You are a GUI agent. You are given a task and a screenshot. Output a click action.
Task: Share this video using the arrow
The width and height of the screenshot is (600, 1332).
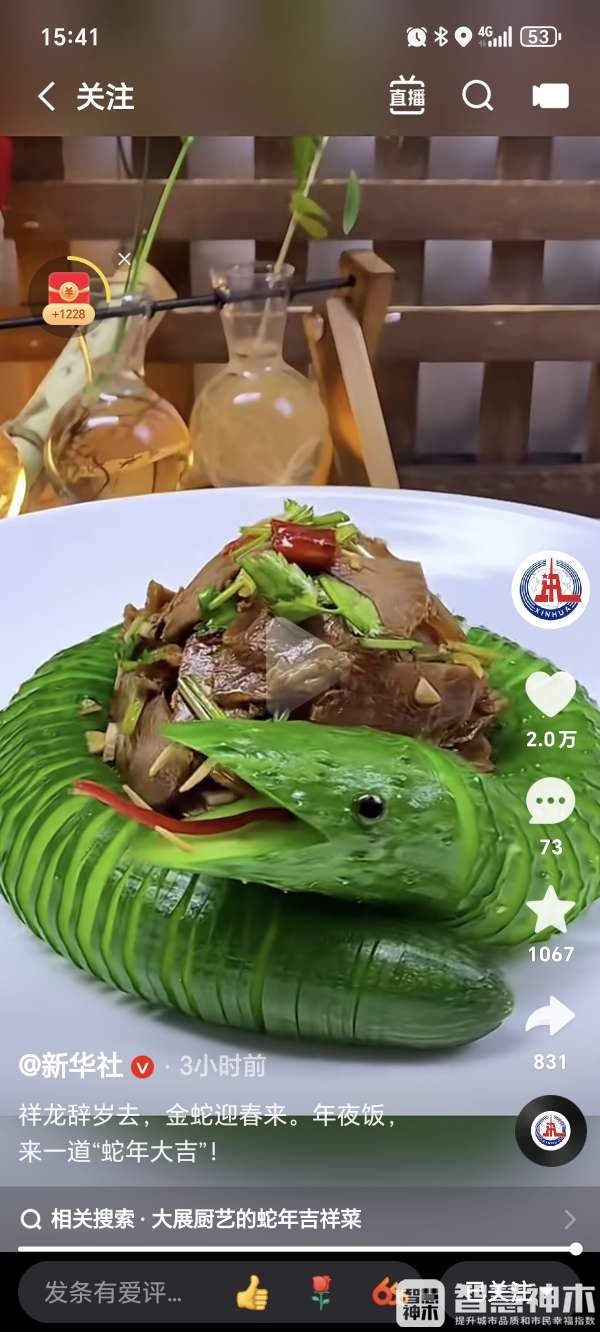[550, 1018]
